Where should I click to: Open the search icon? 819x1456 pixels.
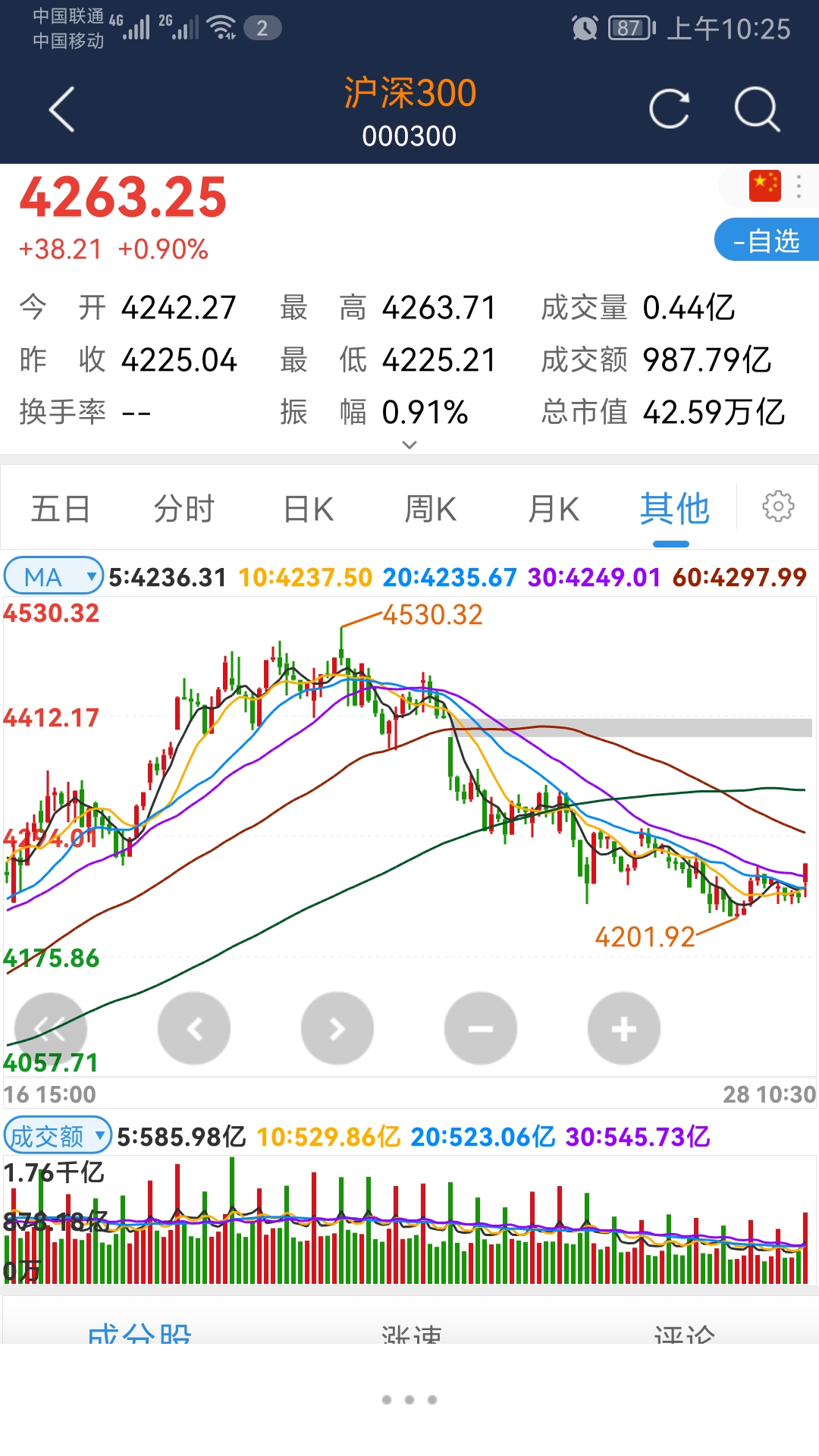[757, 109]
